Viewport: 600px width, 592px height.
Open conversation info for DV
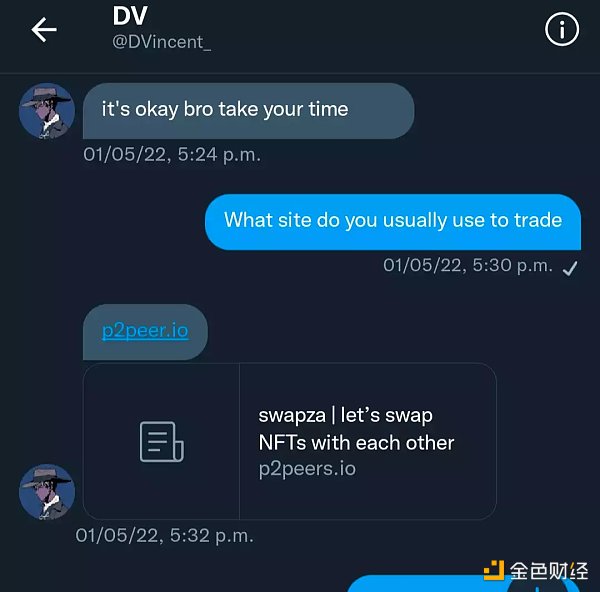[562, 30]
